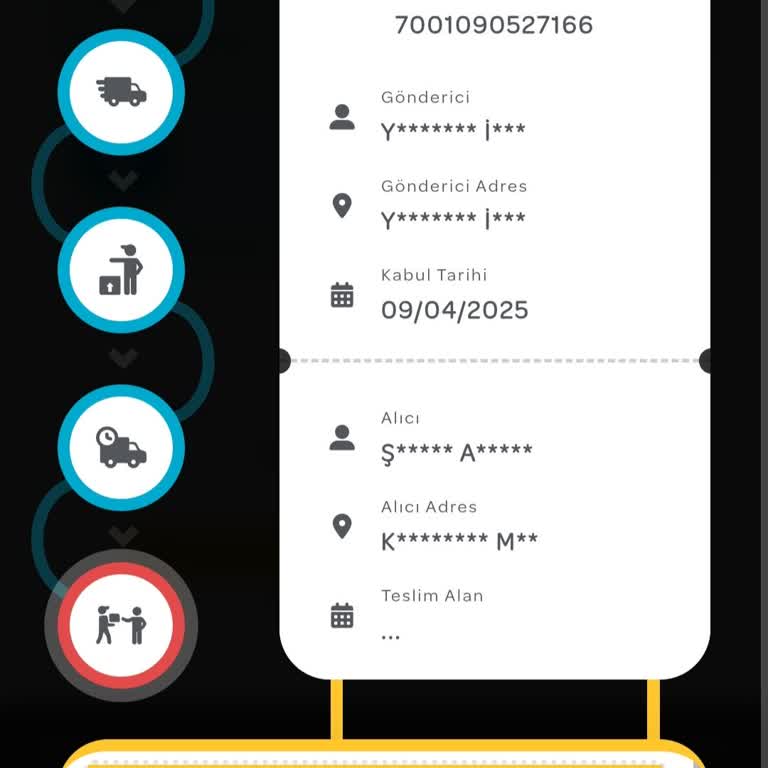Select the fast truck shipping stage
The width and height of the screenshot is (768, 768).
click(x=121, y=92)
